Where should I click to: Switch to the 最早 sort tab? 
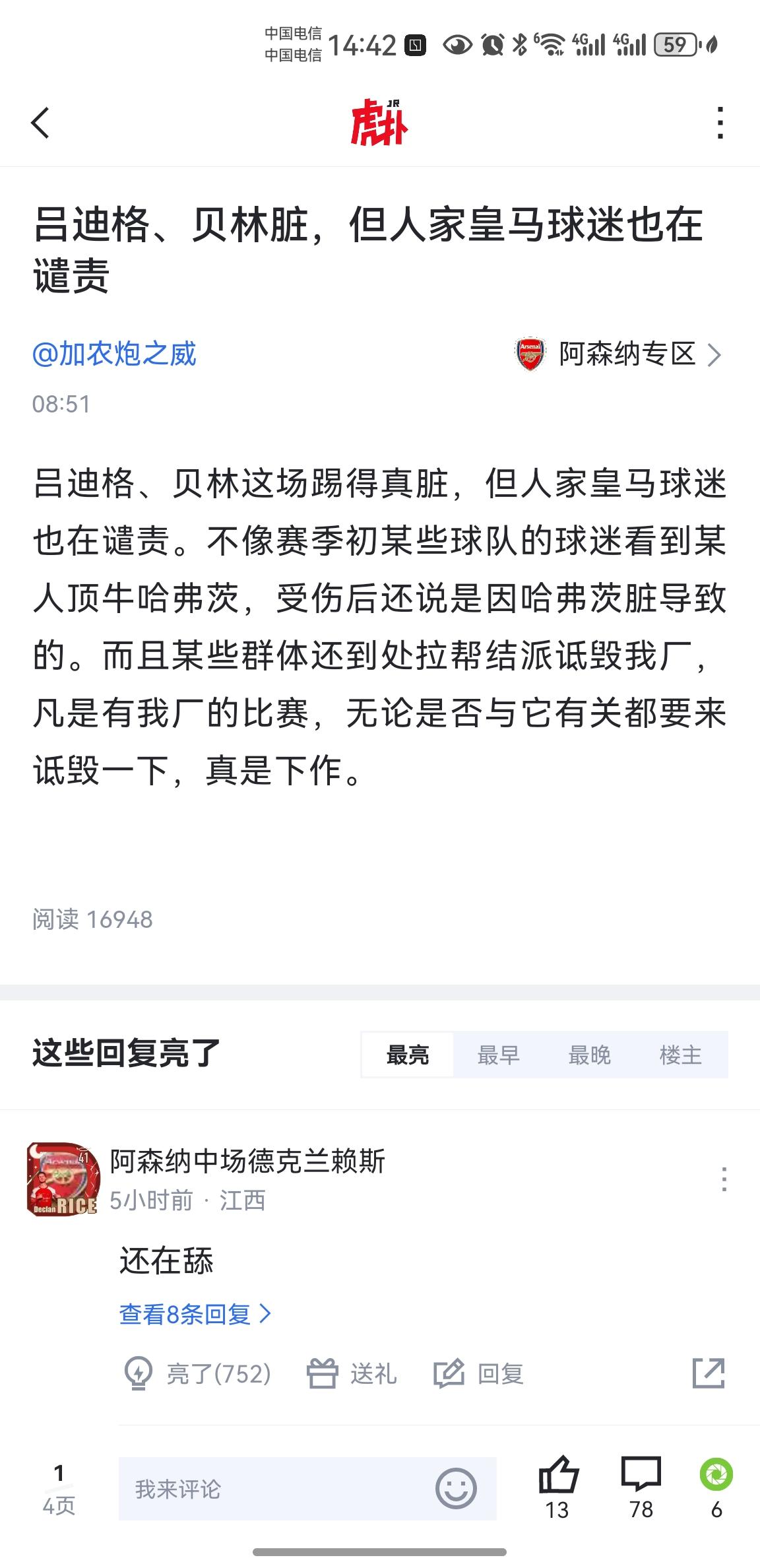tap(498, 1055)
